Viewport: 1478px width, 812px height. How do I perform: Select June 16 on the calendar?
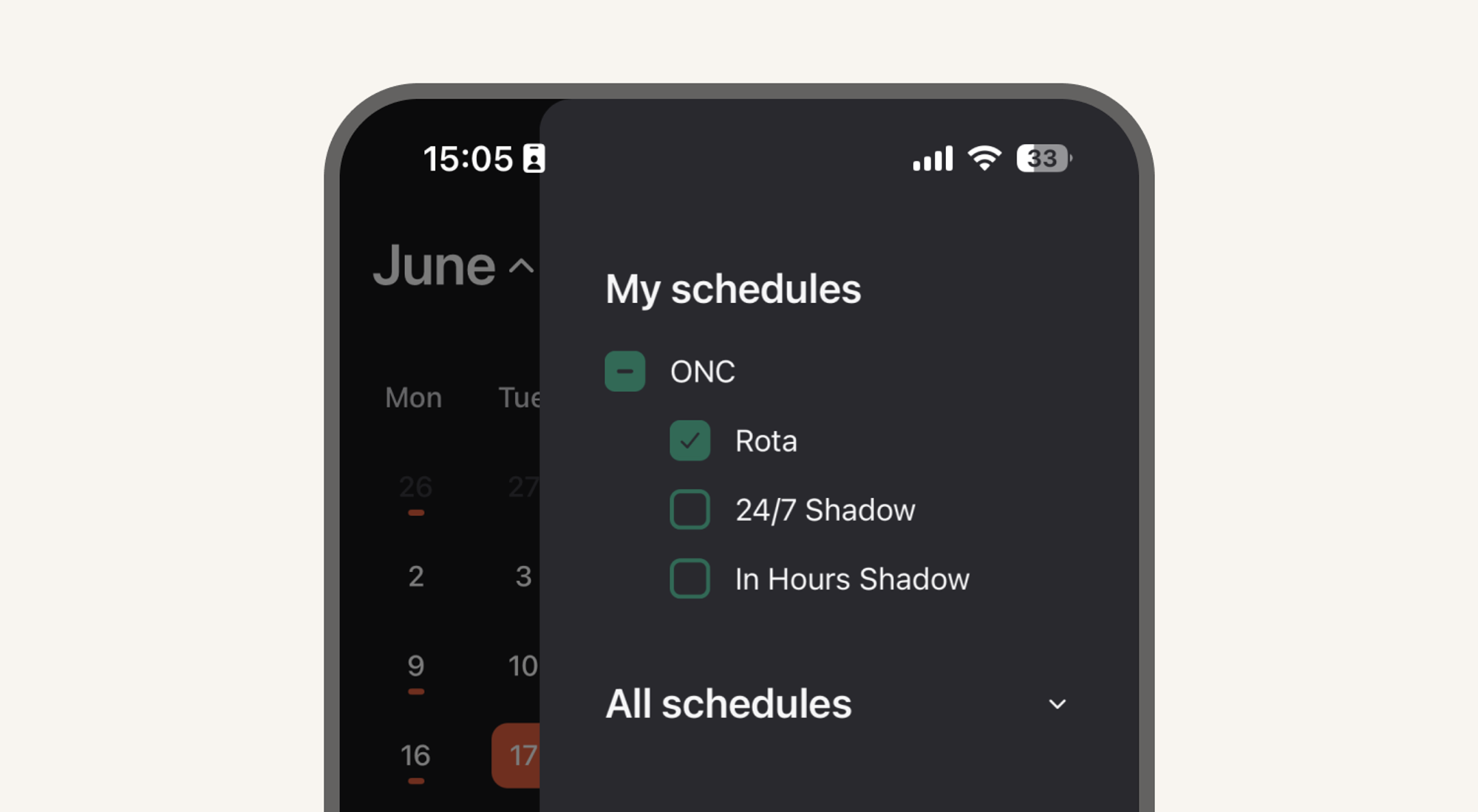point(415,756)
